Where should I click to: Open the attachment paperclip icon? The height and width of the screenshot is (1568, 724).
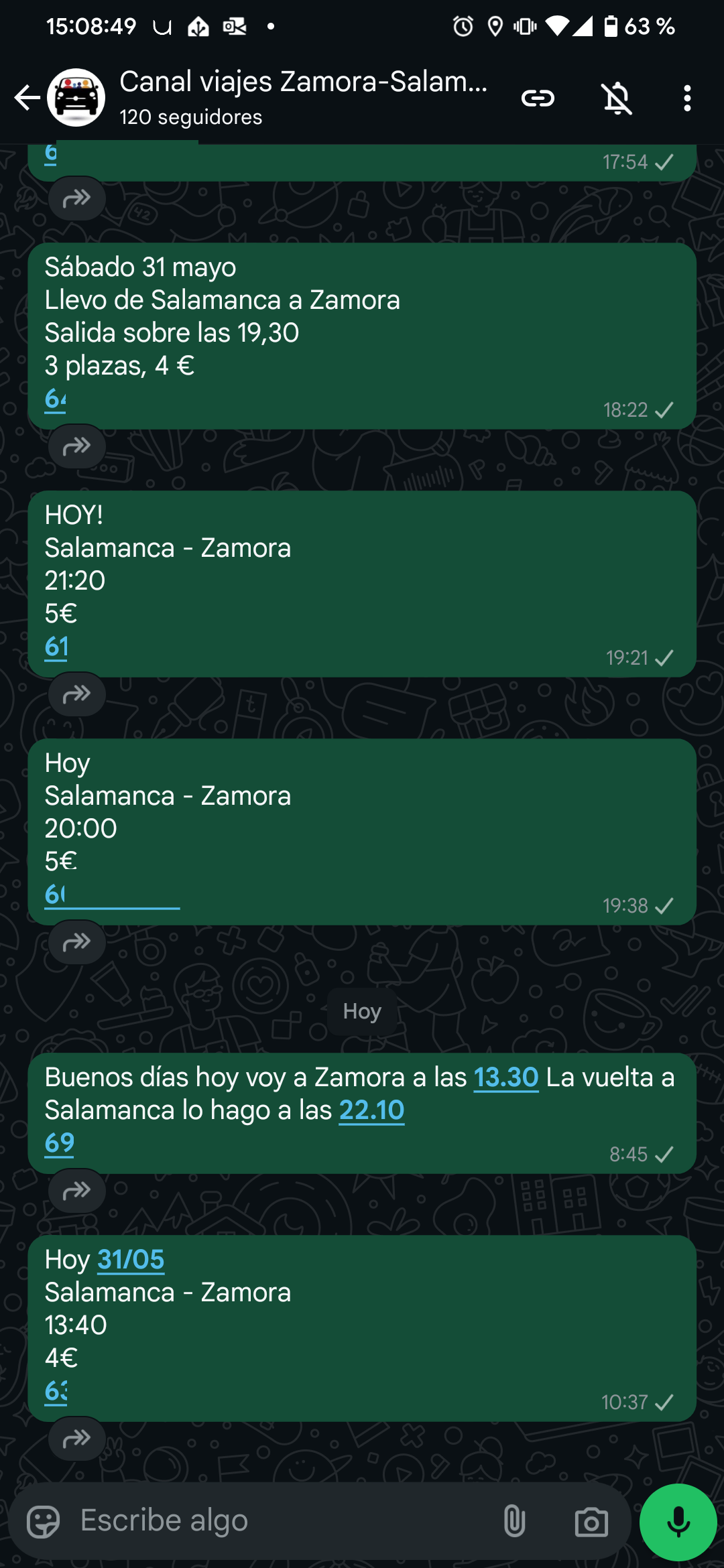(x=514, y=1520)
